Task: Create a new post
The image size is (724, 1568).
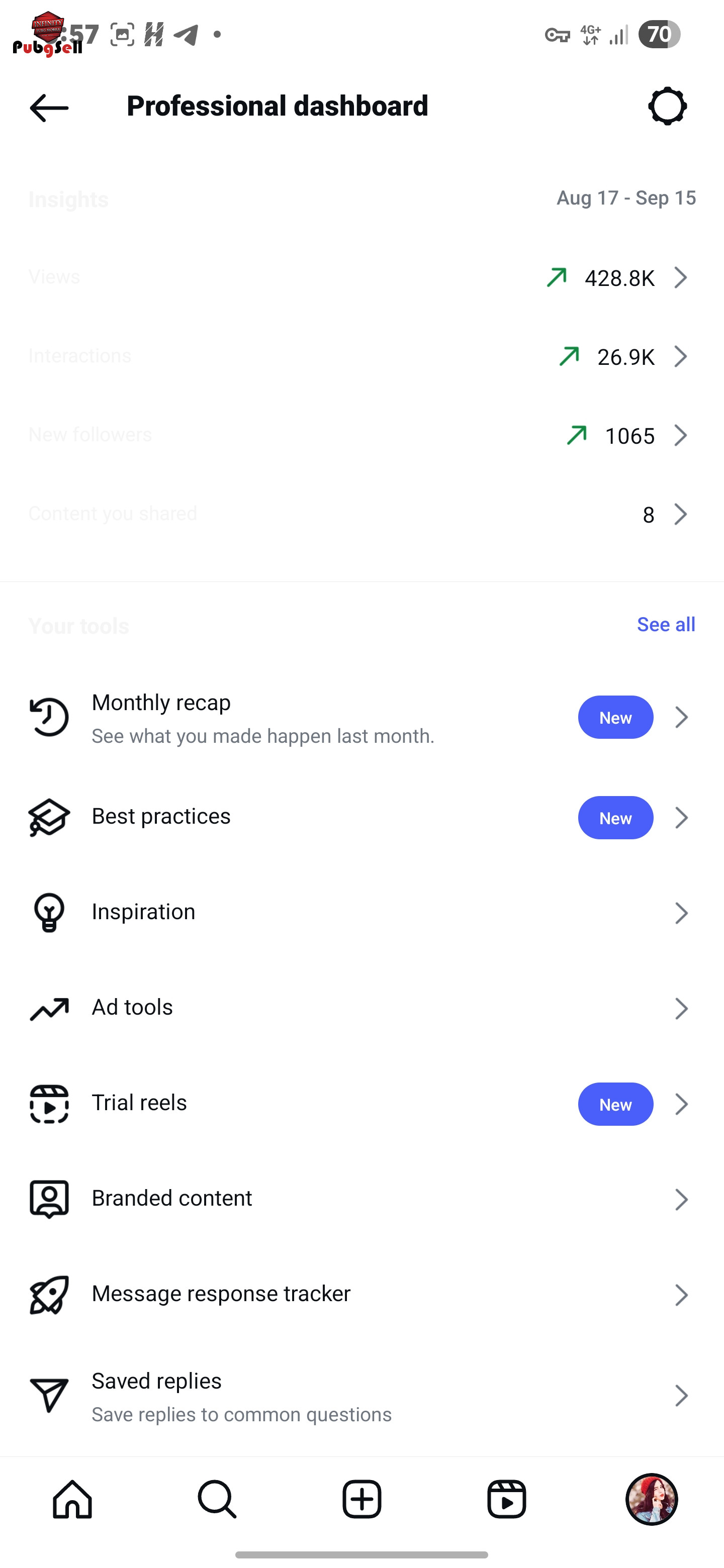Action: tap(361, 1499)
